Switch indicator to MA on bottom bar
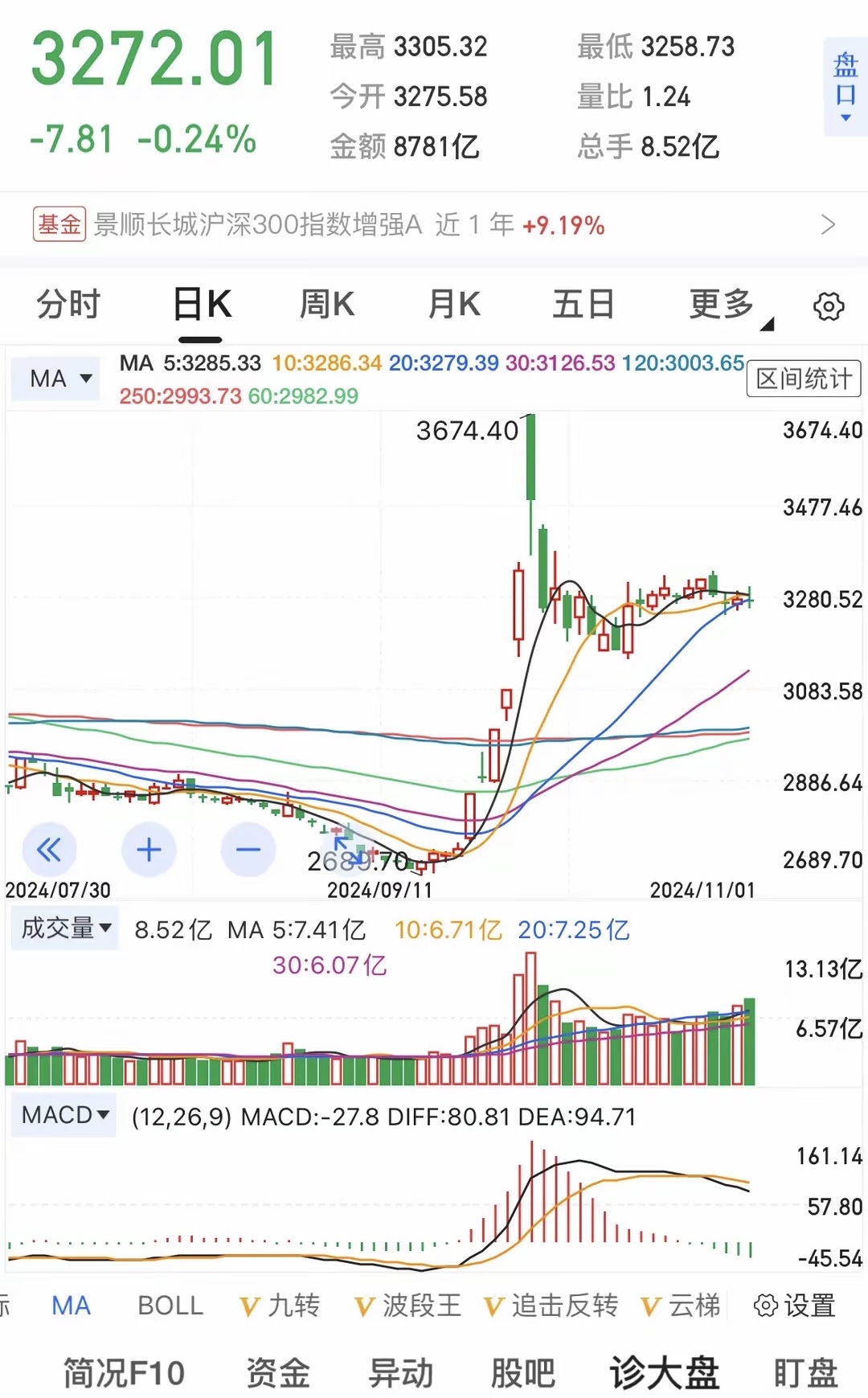 pyautogui.click(x=71, y=1305)
